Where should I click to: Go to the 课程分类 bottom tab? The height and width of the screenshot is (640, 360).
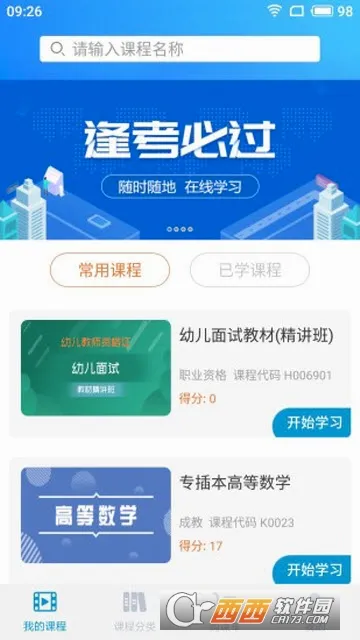tap(135, 611)
